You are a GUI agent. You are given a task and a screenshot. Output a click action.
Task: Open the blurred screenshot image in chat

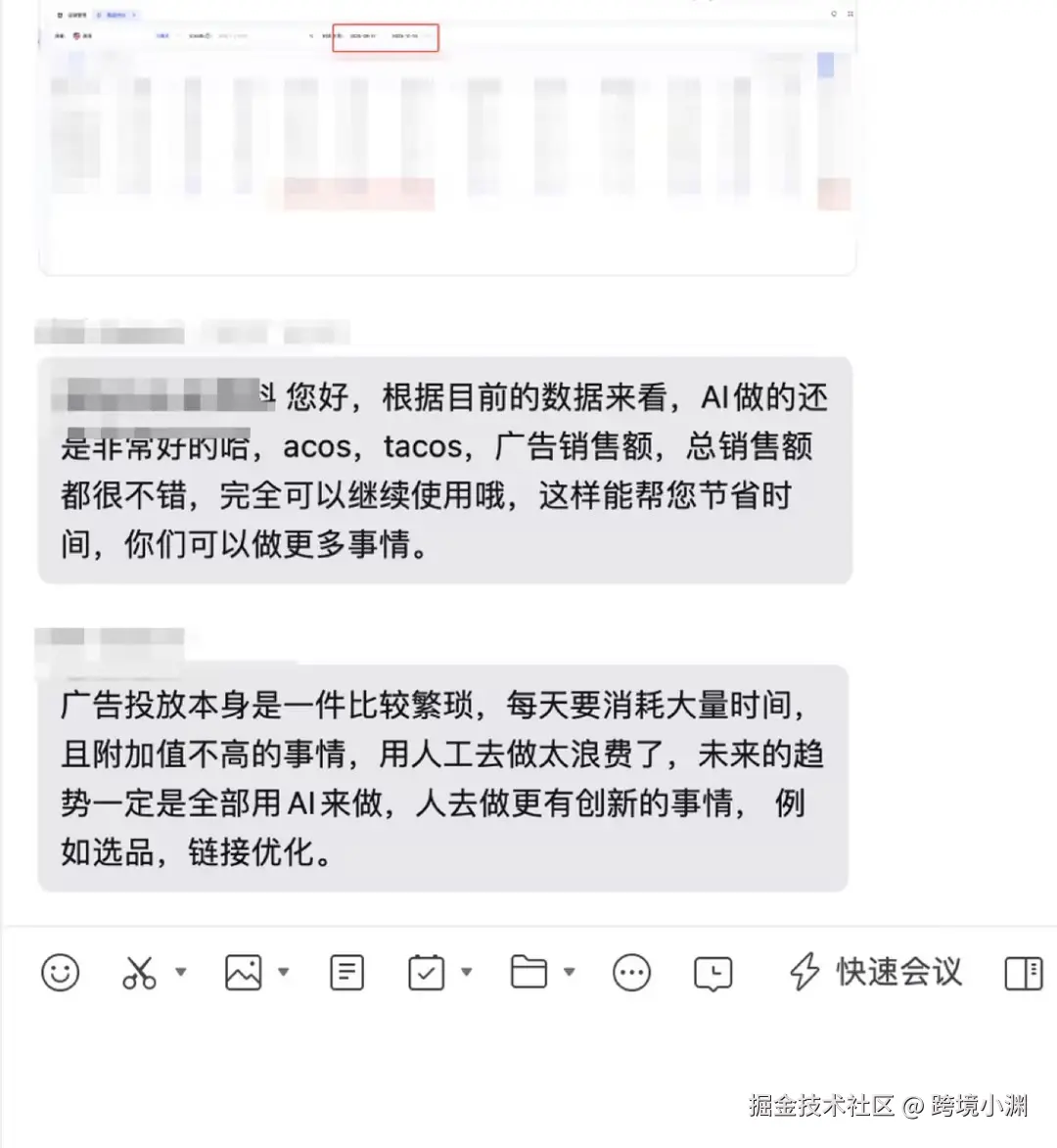(x=447, y=137)
